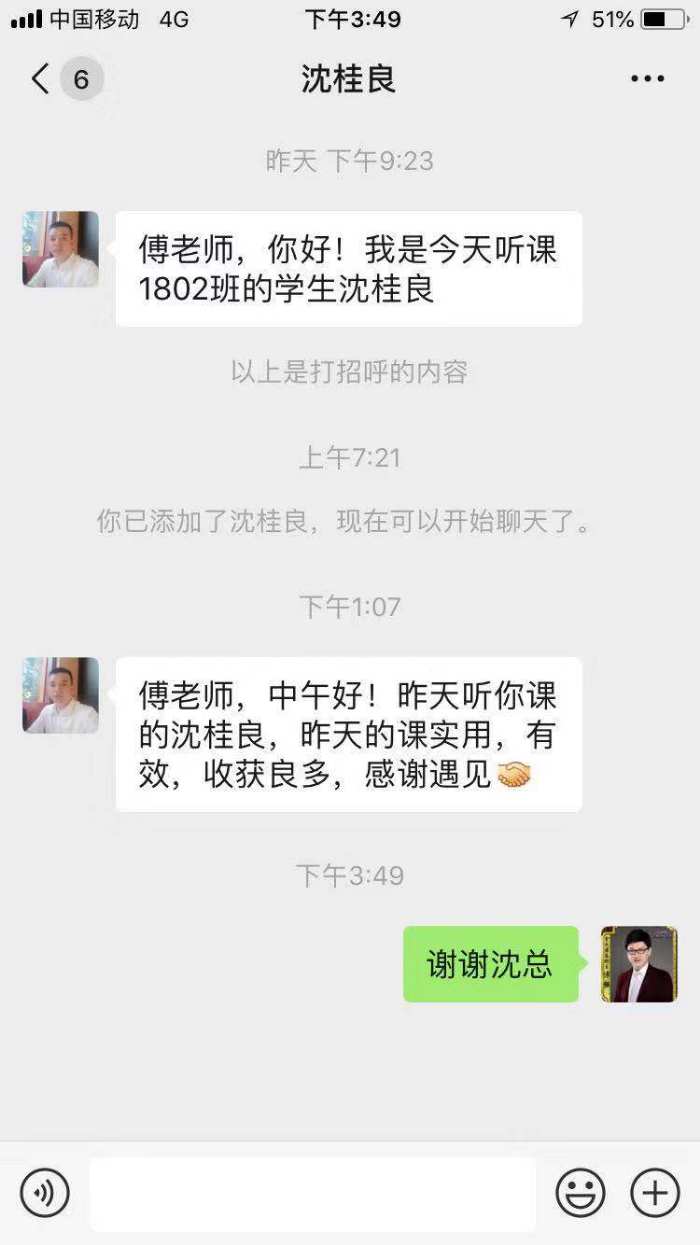Open the chat info three-dot menu
The image size is (700, 1245).
tap(647, 79)
